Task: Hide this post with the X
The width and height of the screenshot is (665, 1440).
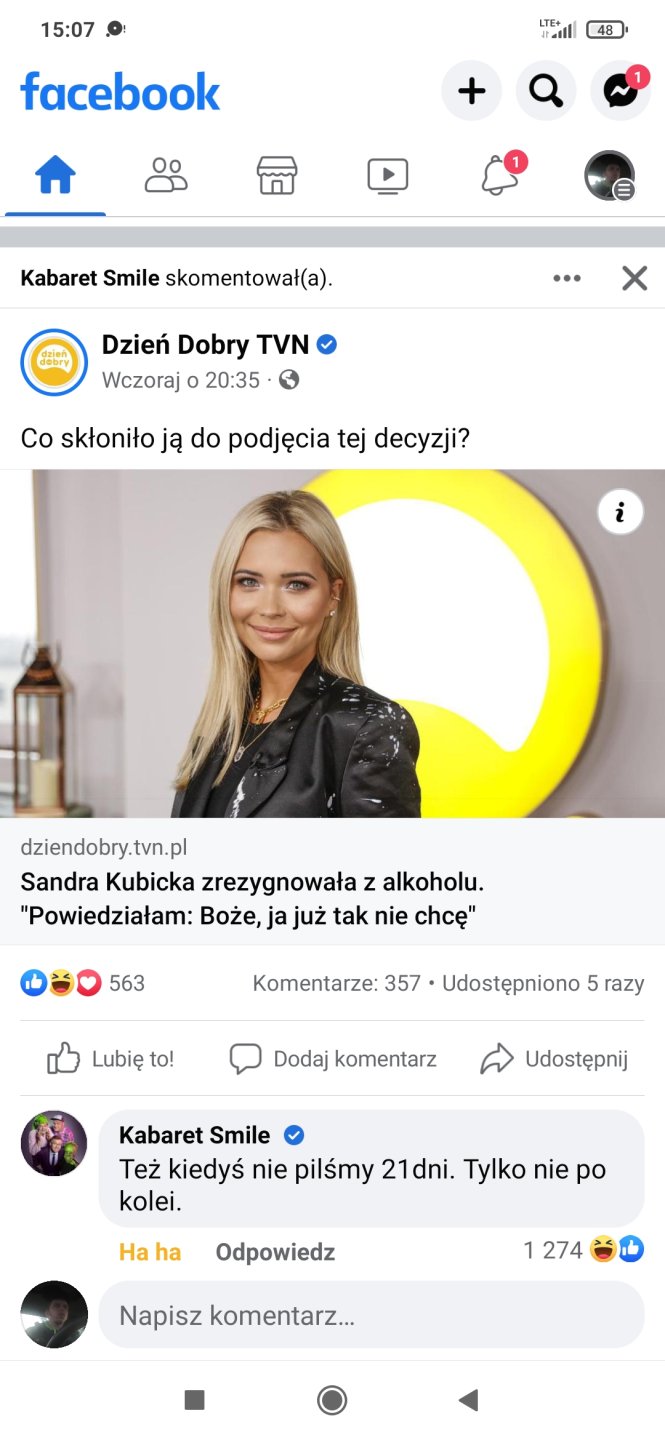Action: tap(635, 278)
